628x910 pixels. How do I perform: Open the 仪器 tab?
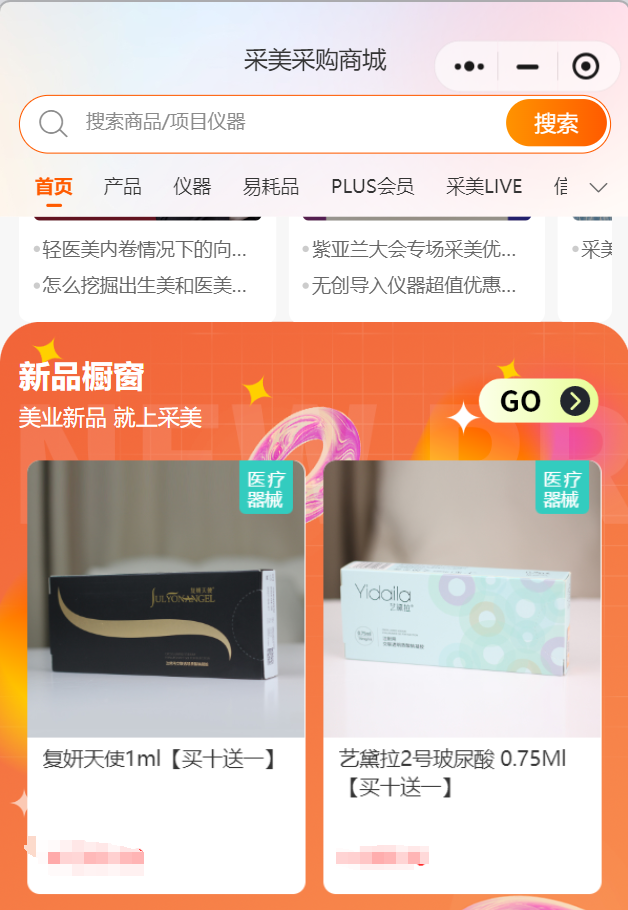pyautogui.click(x=192, y=187)
